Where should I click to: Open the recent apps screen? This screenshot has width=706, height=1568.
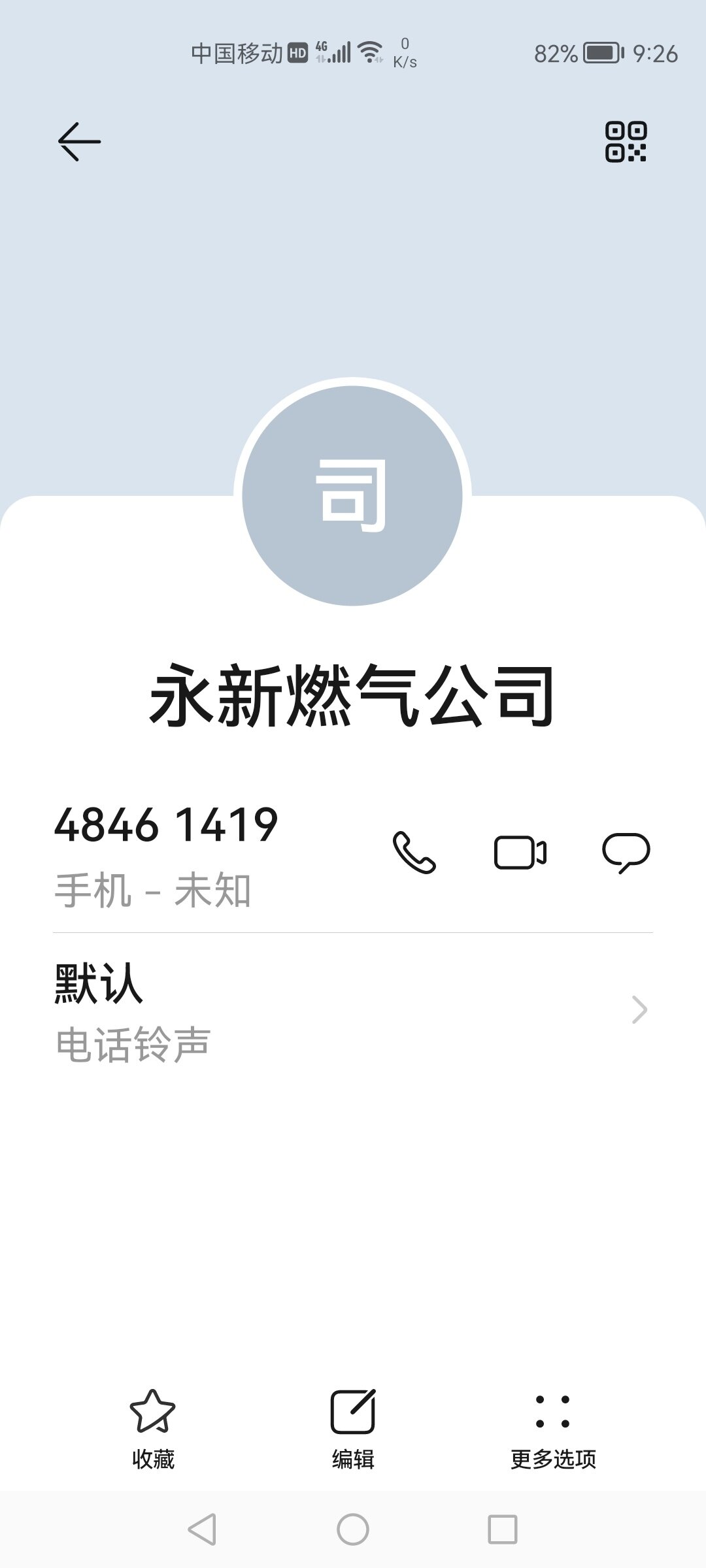pos(503,1529)
